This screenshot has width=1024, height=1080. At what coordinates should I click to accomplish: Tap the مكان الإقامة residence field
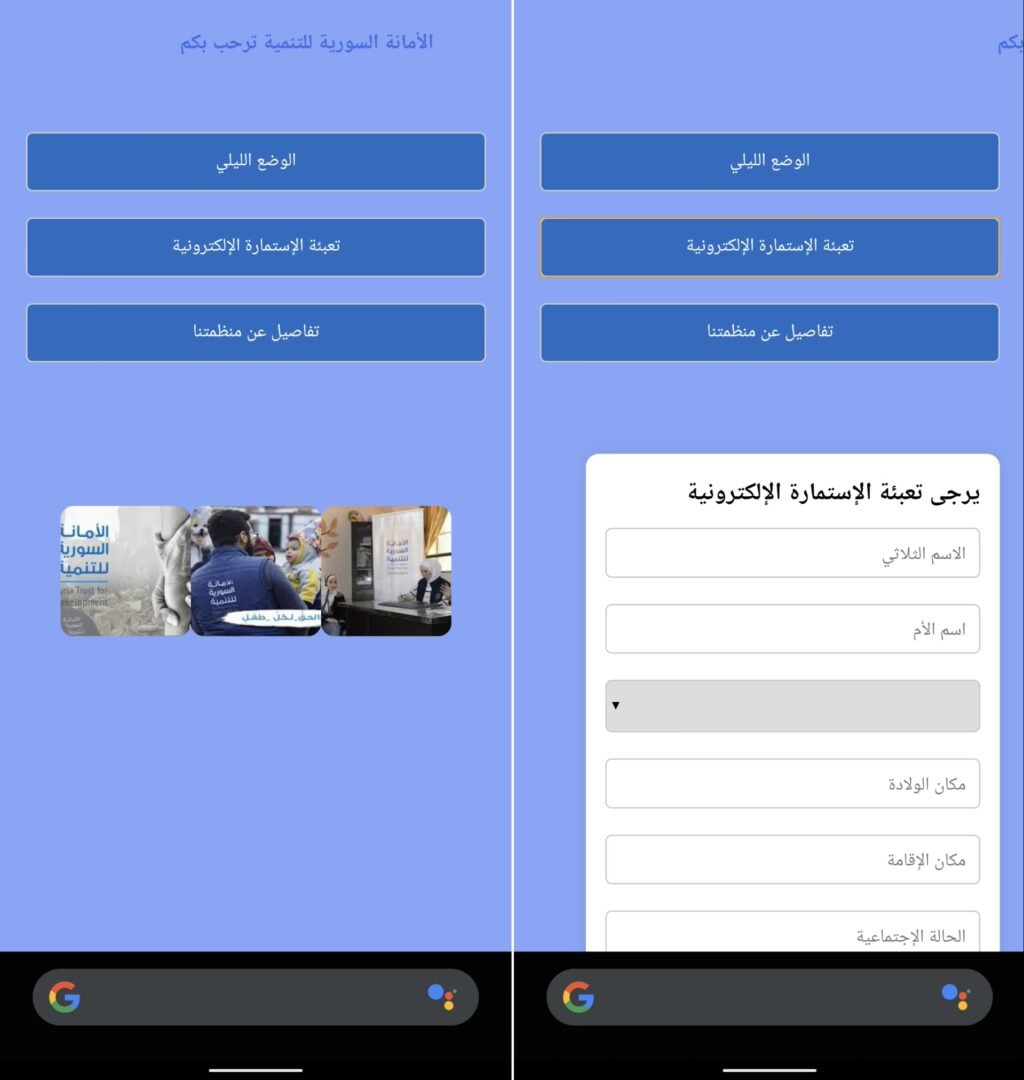pos(792,858)
